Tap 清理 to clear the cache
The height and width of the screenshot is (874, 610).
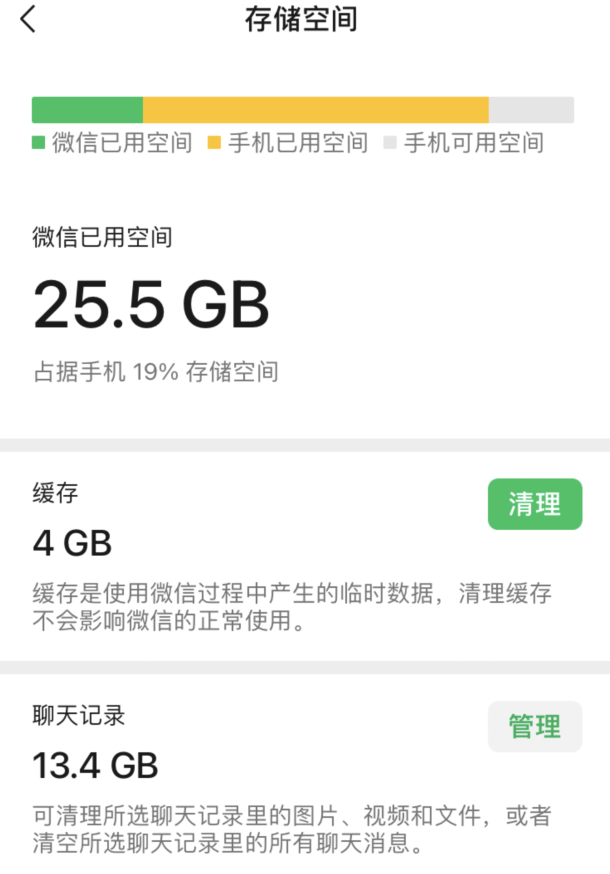pos(534,504)
